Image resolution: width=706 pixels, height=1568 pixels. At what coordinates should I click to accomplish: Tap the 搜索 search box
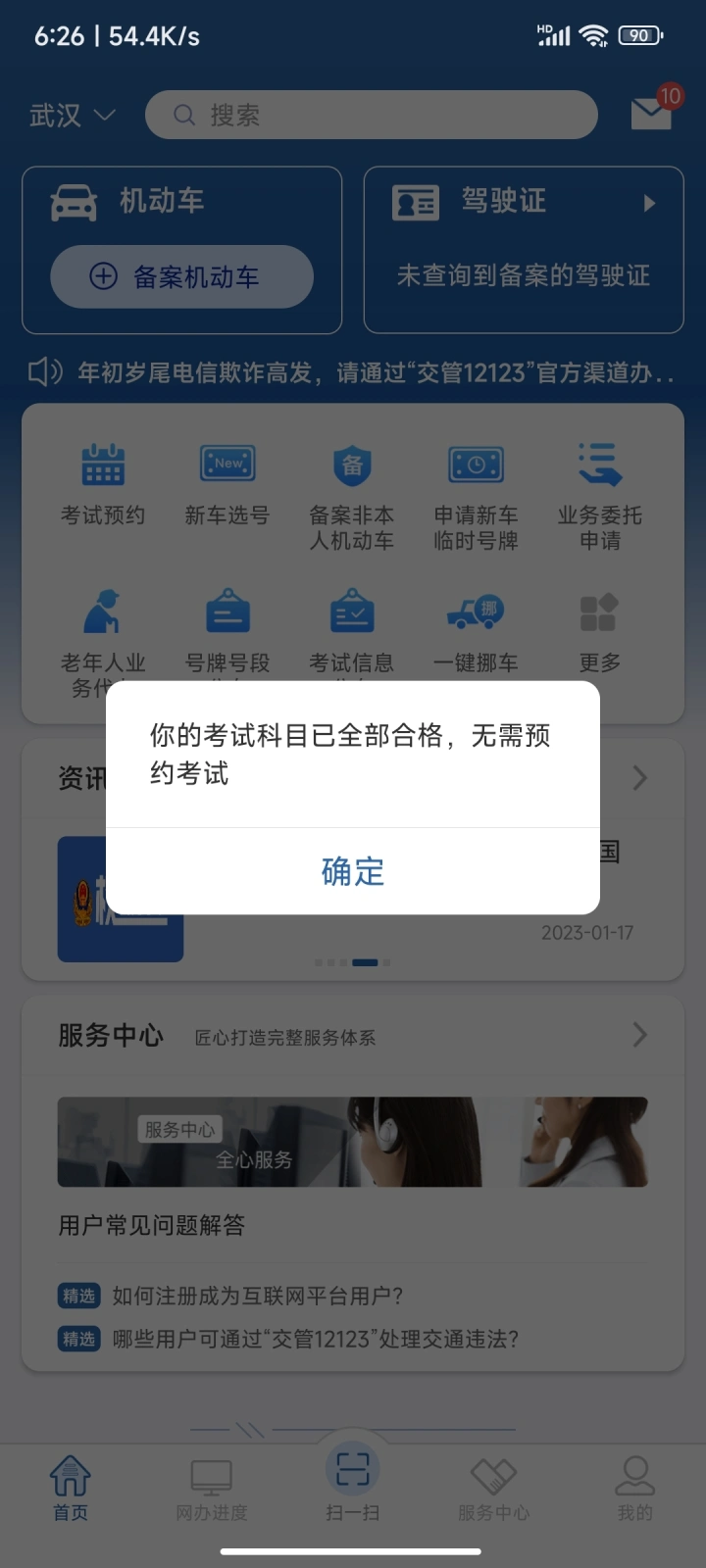coord(372,115)
